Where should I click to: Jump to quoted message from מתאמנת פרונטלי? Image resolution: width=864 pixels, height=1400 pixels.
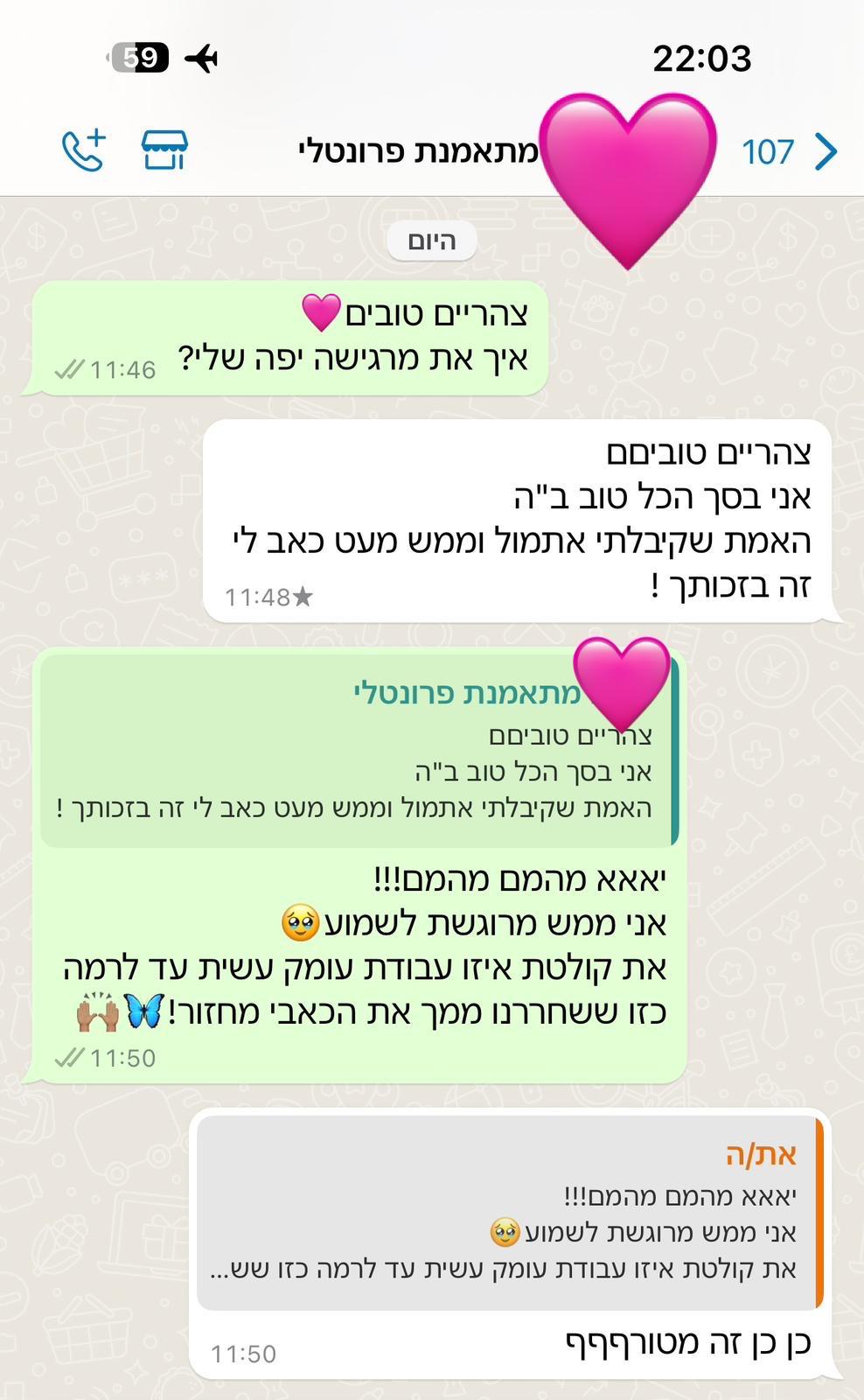359,752
